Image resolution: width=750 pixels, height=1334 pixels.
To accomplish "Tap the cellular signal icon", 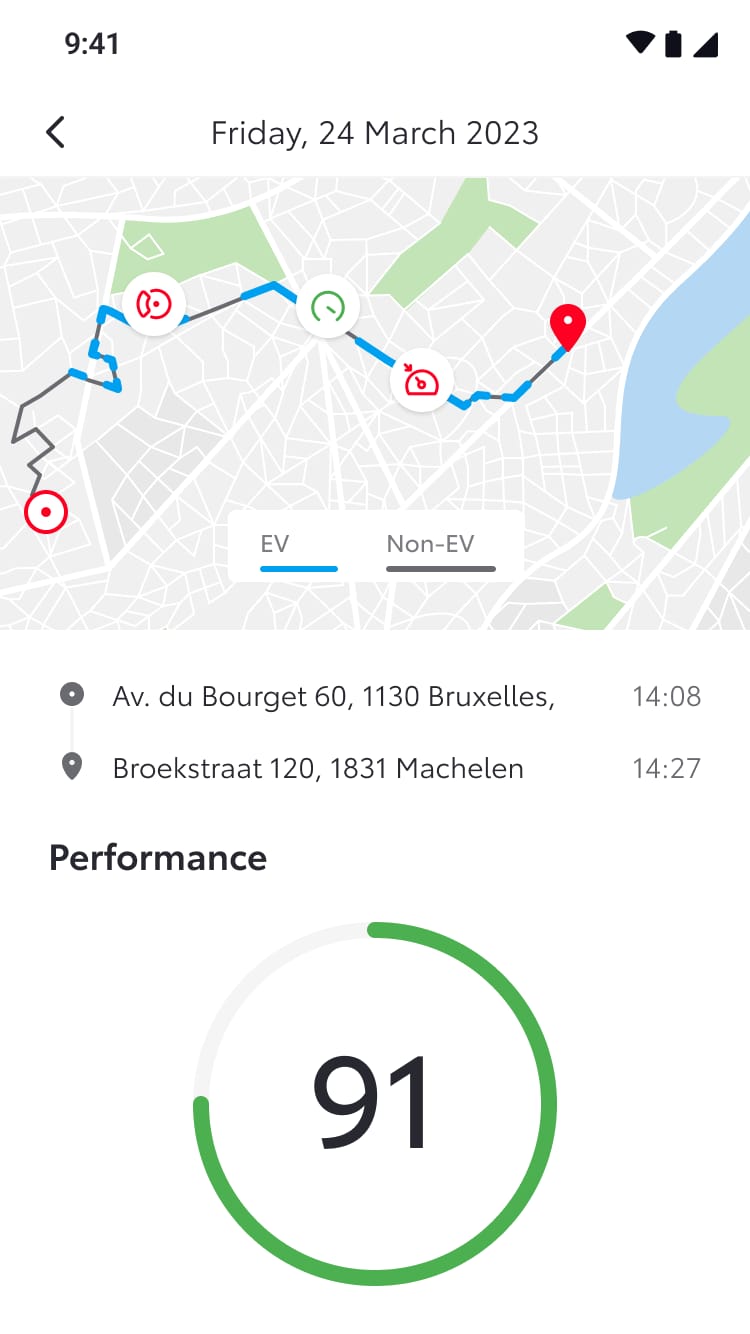I will pos(708,42).
